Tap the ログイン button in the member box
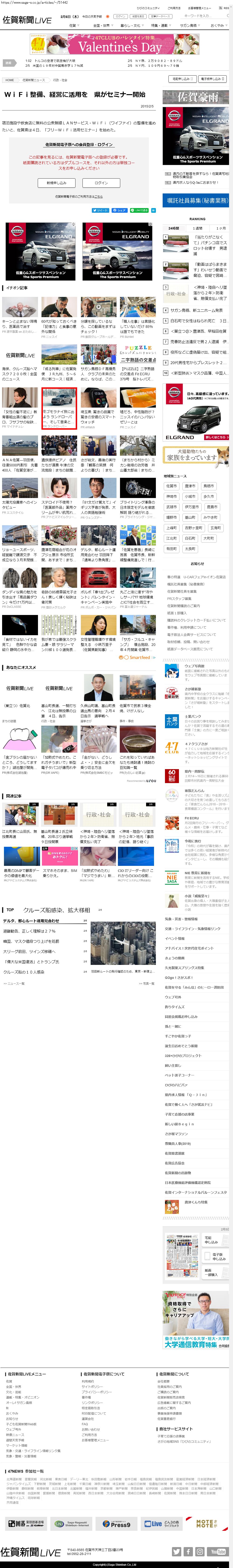This screenshot has height=1568, width=233. pos(101,183)
